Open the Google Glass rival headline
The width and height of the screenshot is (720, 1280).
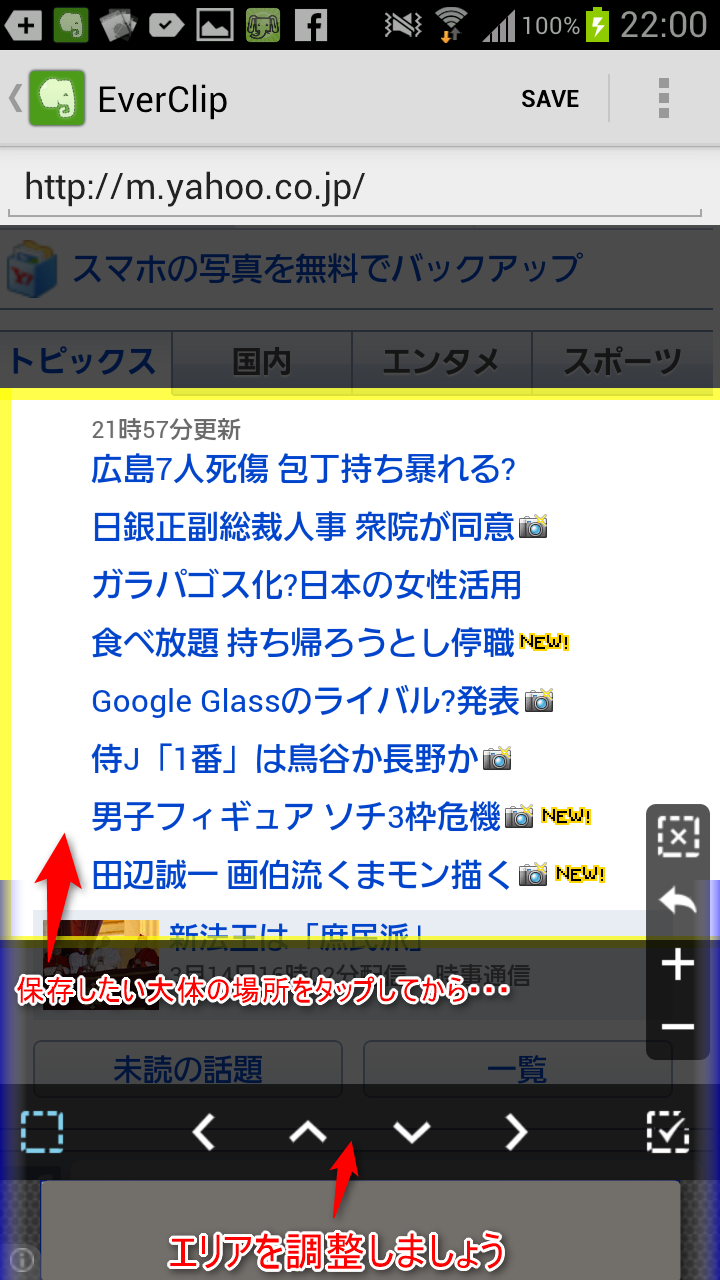[306, 701]
